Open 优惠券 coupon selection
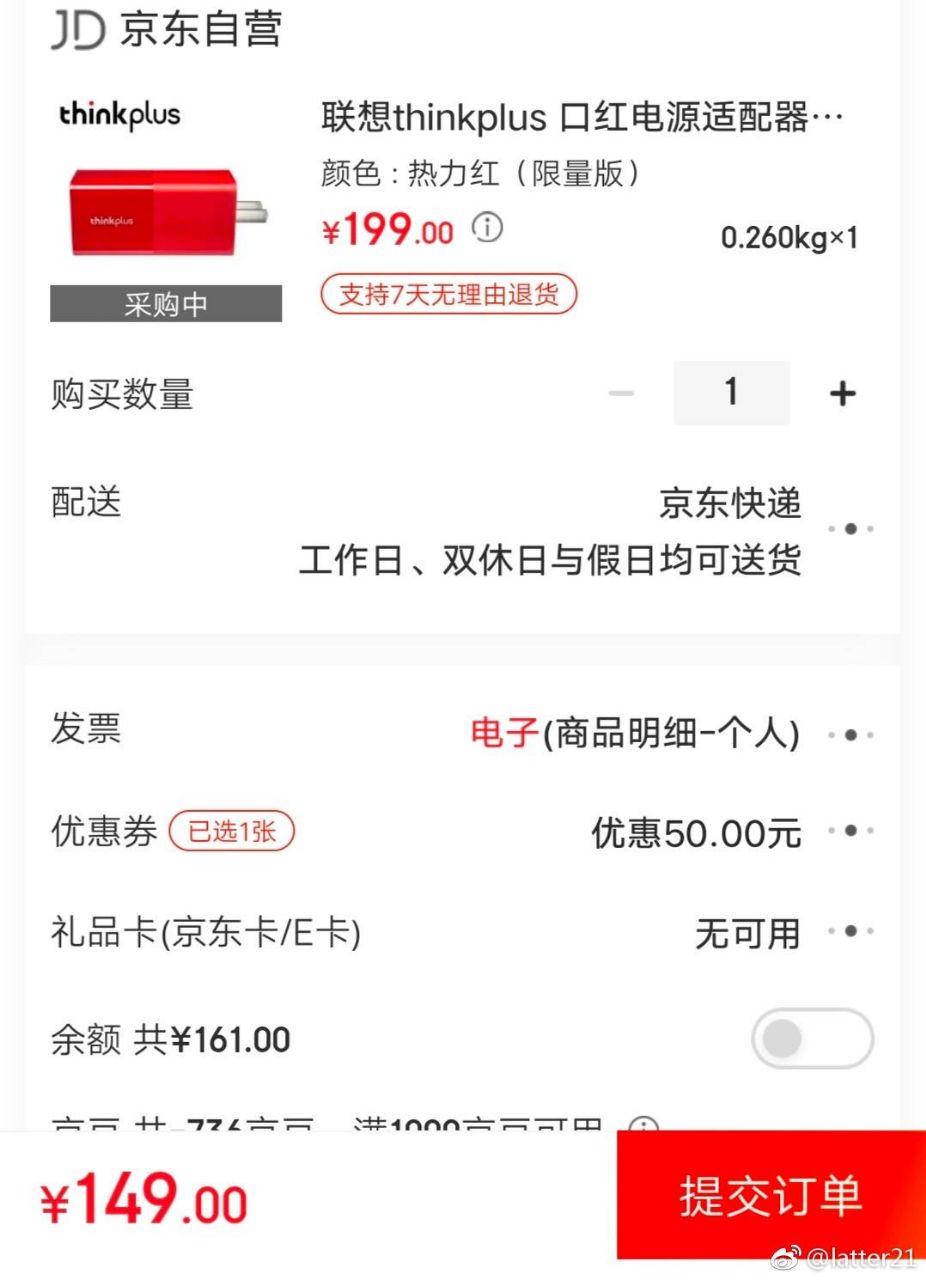Image resolution: width=926 pixels, height=1280 pixels. [851, 831]
